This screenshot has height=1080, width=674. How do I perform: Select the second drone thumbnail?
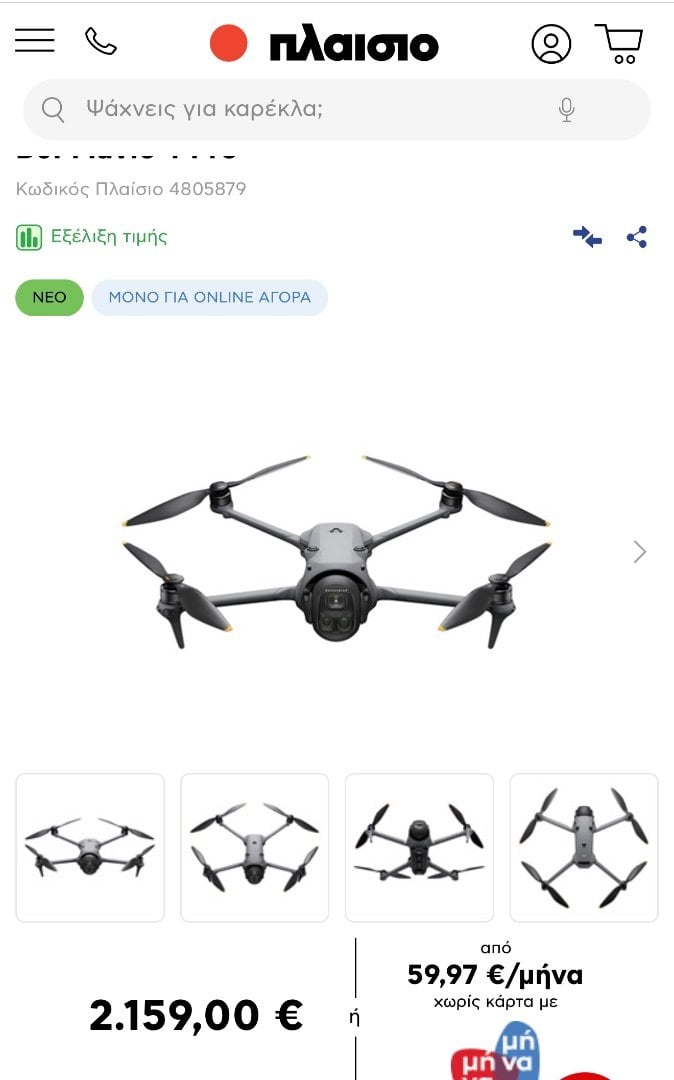[x=255, y=847]
